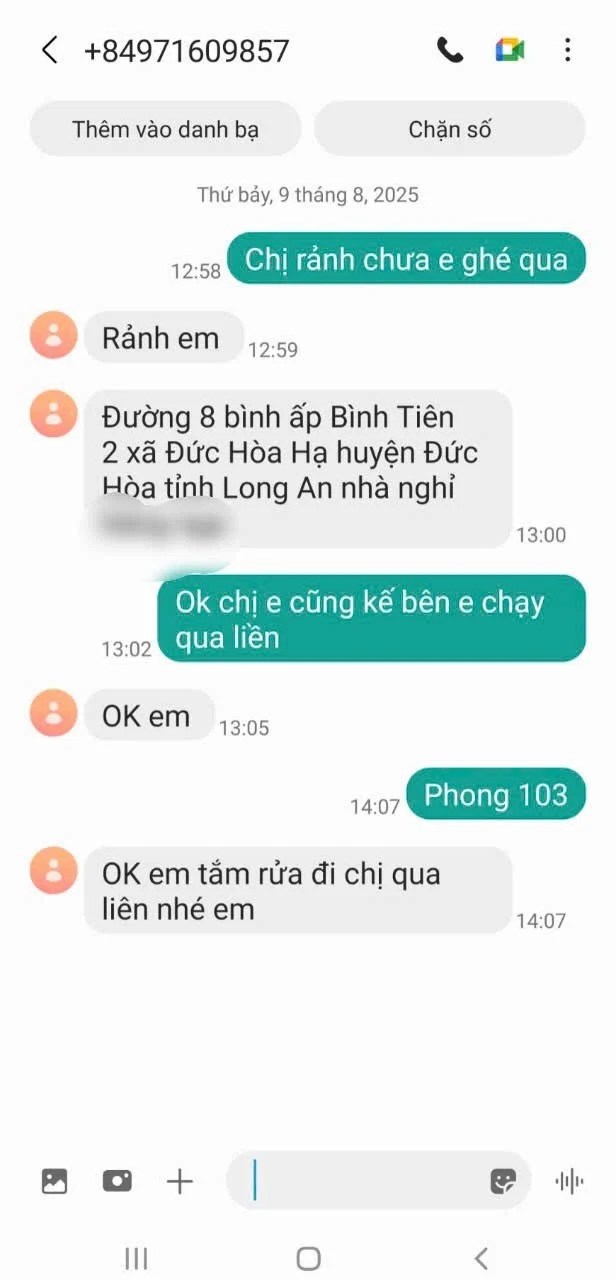Screen dimensions: 616x1280
Task: Attach an image from the gallery
Action: pos(54,1181)
